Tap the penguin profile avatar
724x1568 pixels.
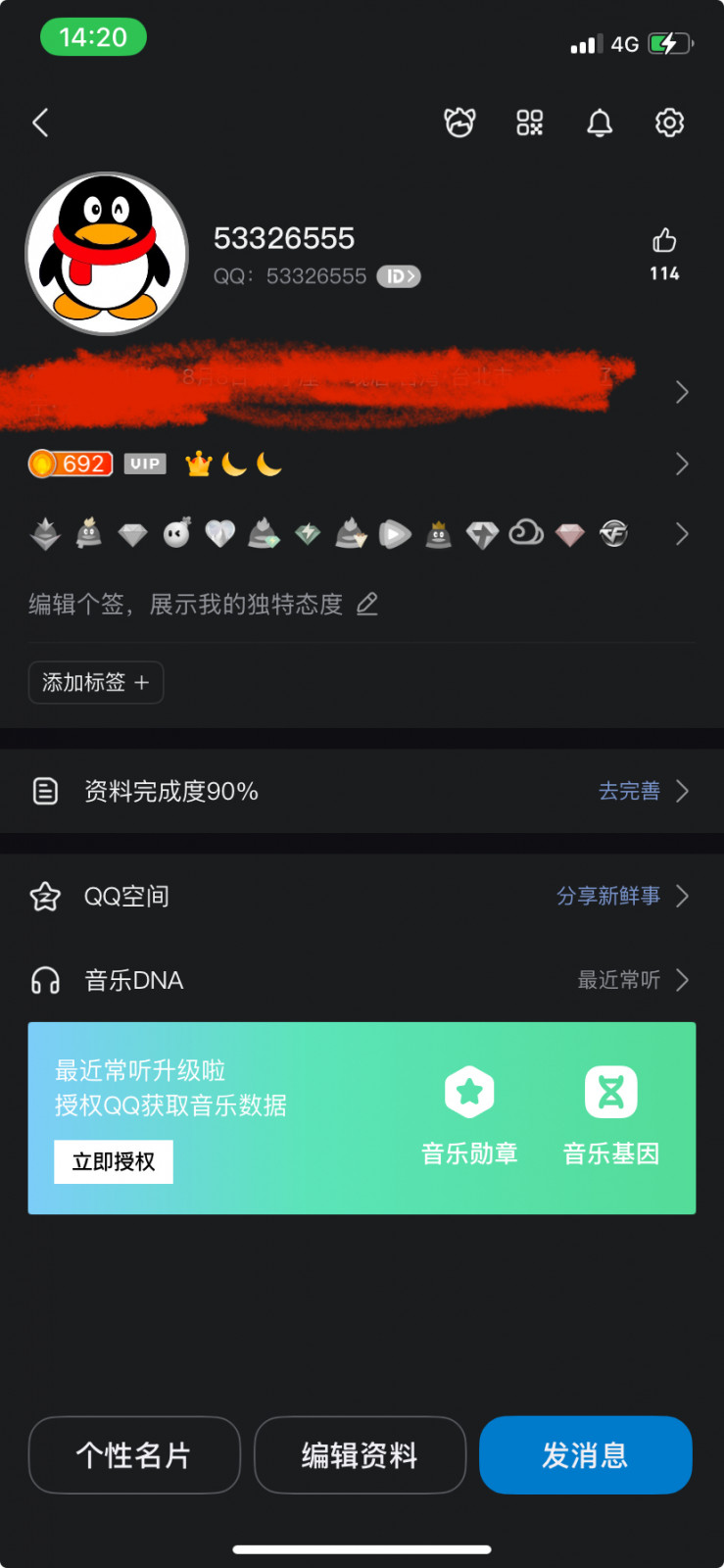107,254
